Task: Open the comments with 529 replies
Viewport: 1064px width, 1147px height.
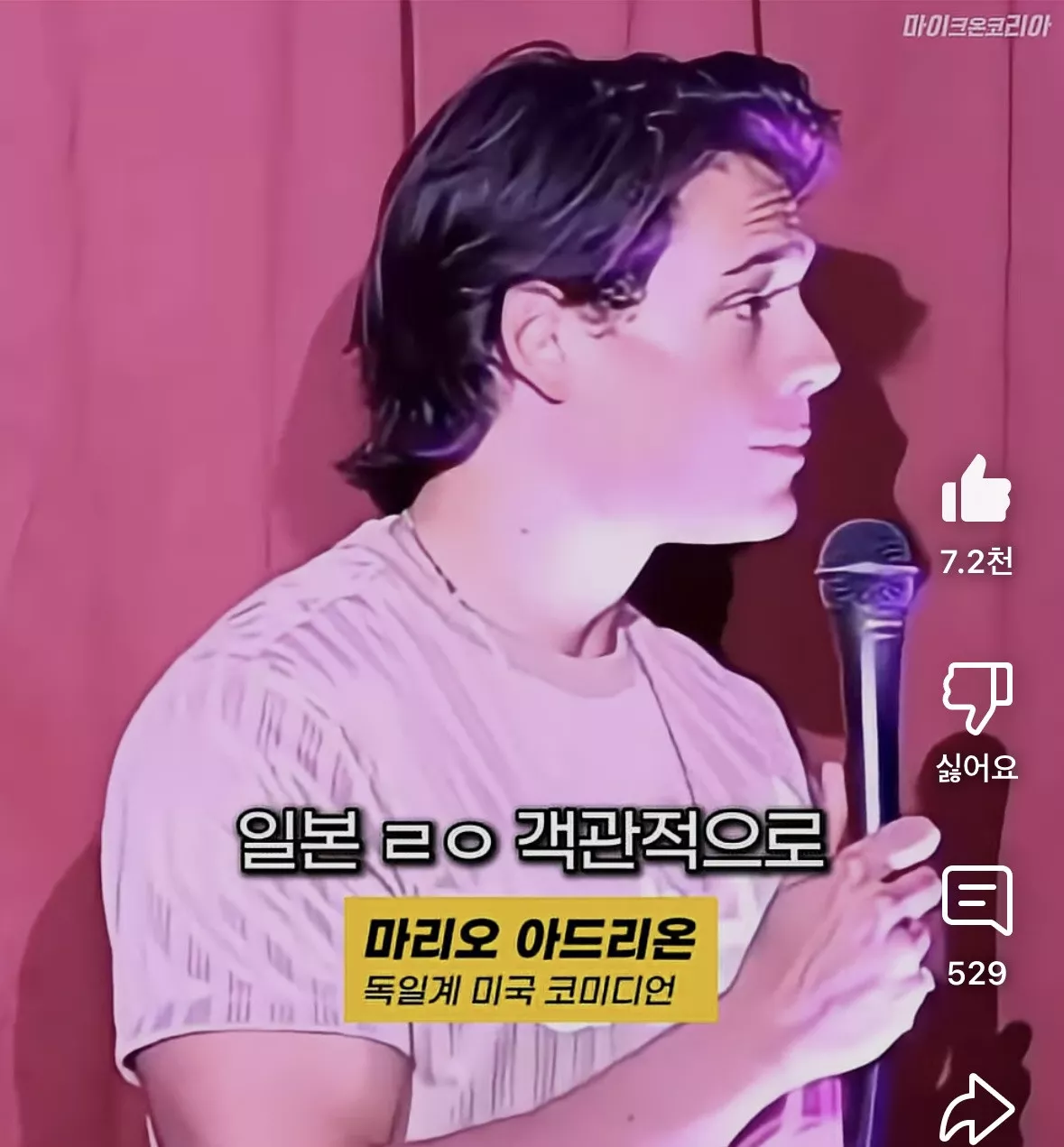Action: point(976,901)
